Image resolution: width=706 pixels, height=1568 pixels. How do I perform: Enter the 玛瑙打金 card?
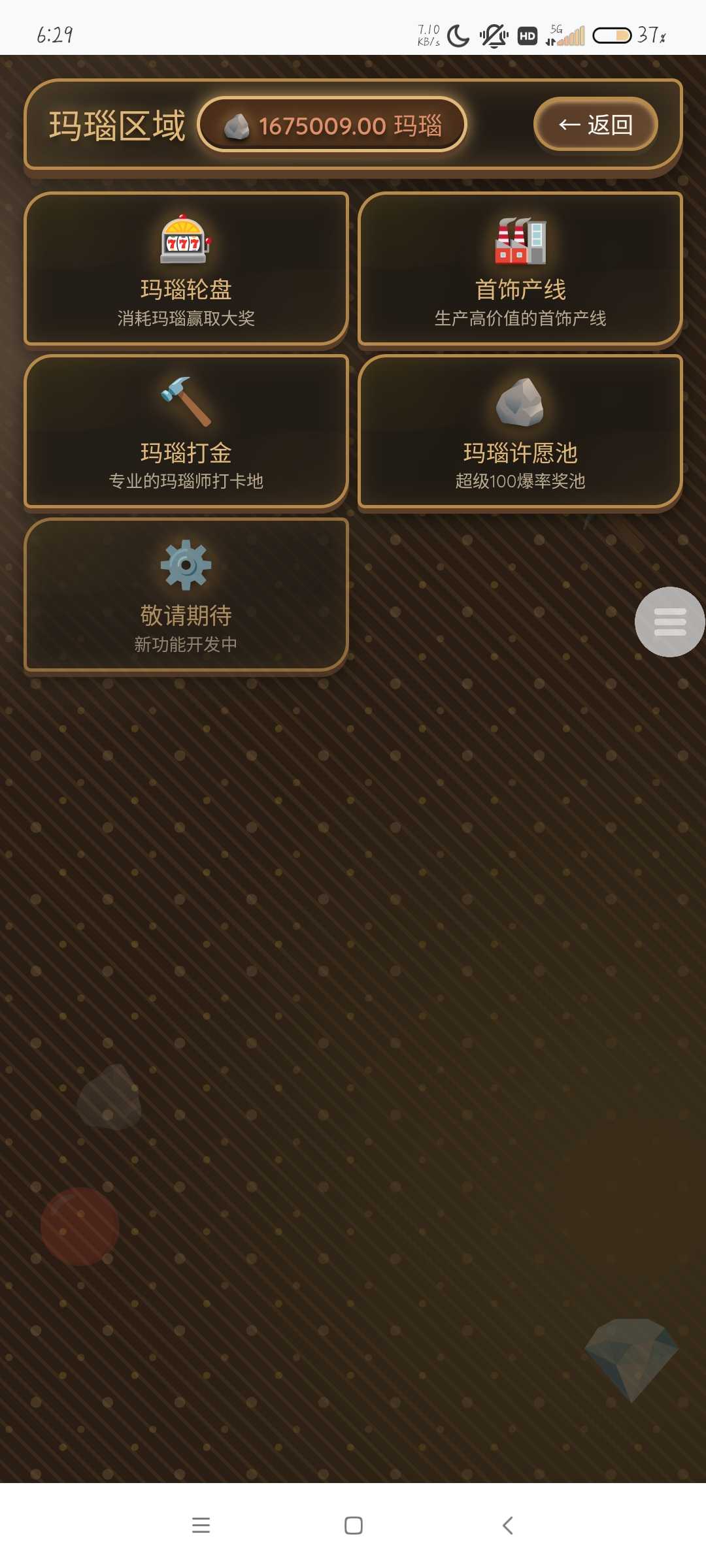(x=186, y=431)
